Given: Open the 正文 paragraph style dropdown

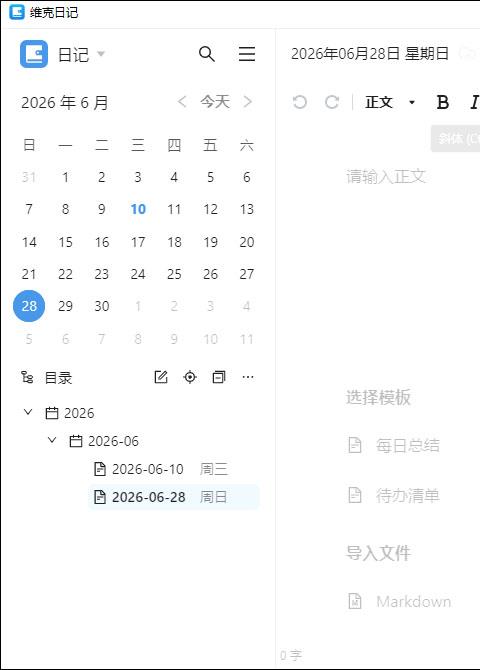Looking at the screenshot, I should [390, 102].
